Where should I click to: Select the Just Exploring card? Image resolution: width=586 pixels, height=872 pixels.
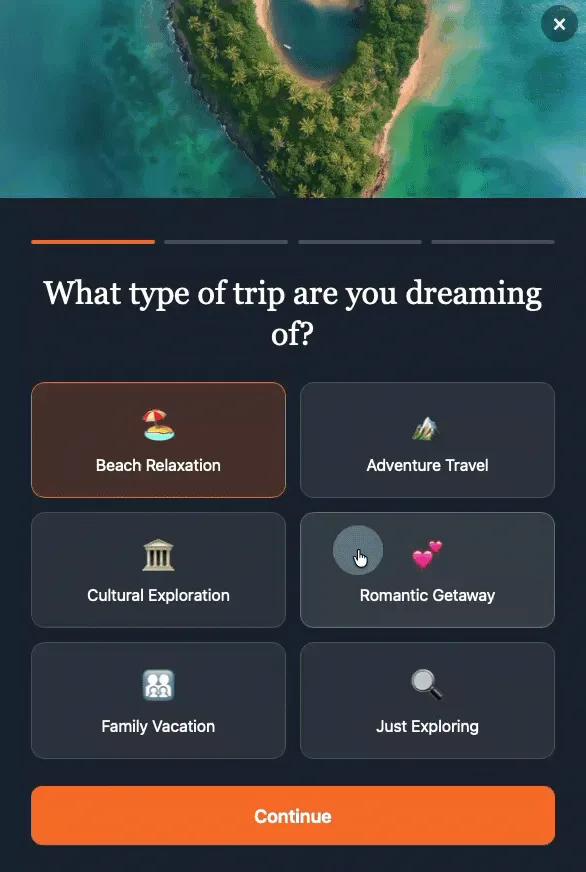pyautogui.click(x=427, y=701)
